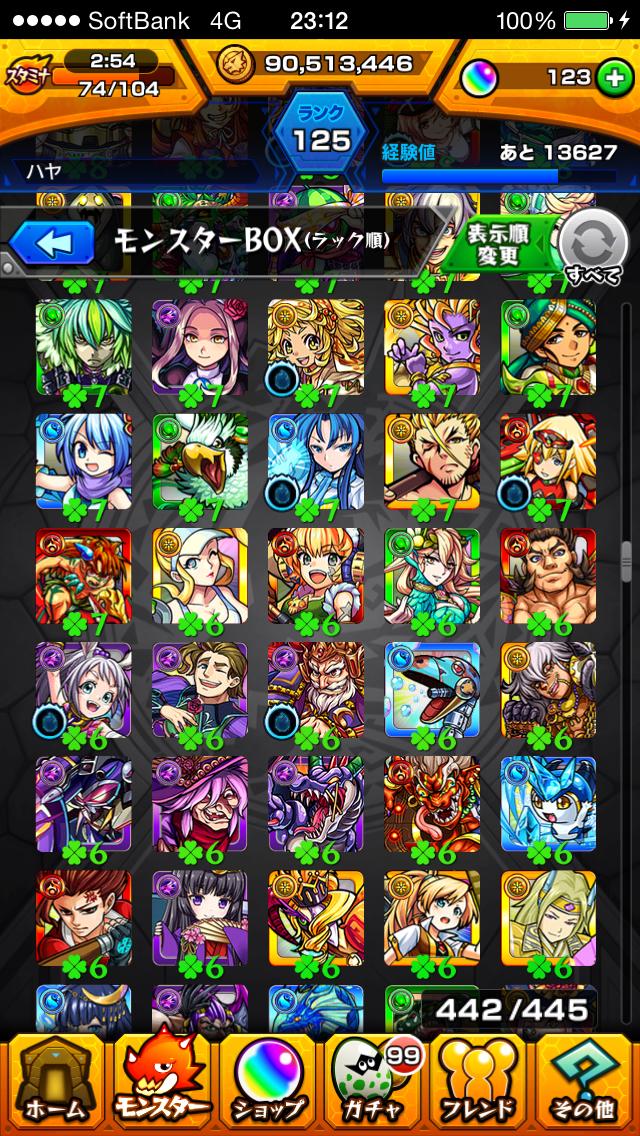The height and width of the screenshot is (1136, 640).
Task: Select the purple dragon with fangs
Action: pyautogui.click(x=316, y=805)
